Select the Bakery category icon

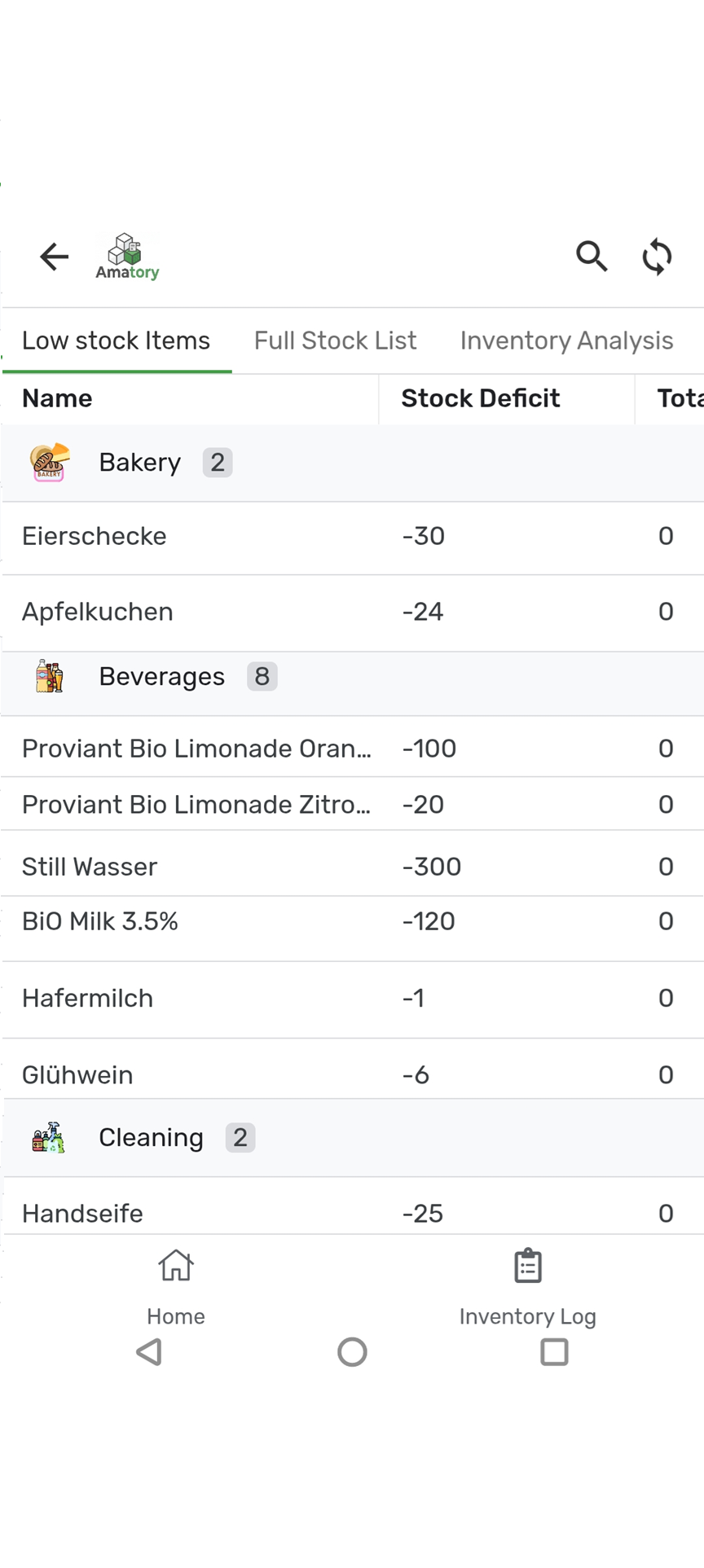tap(47, 462)
